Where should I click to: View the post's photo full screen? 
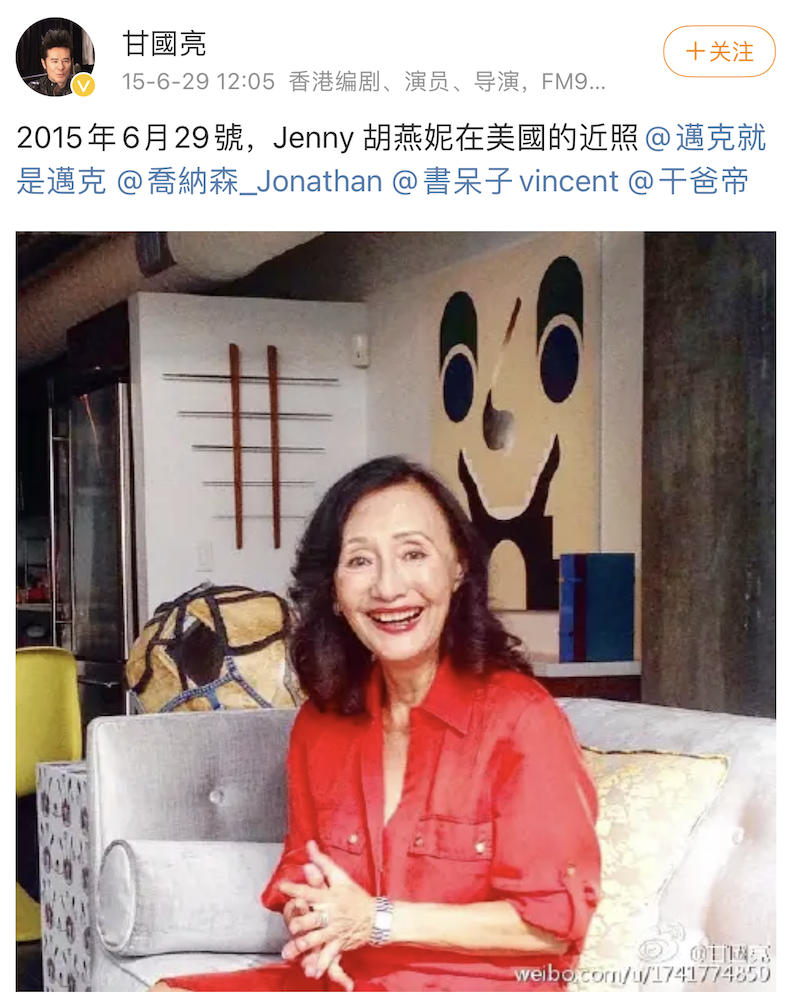(x=396, y=610)
